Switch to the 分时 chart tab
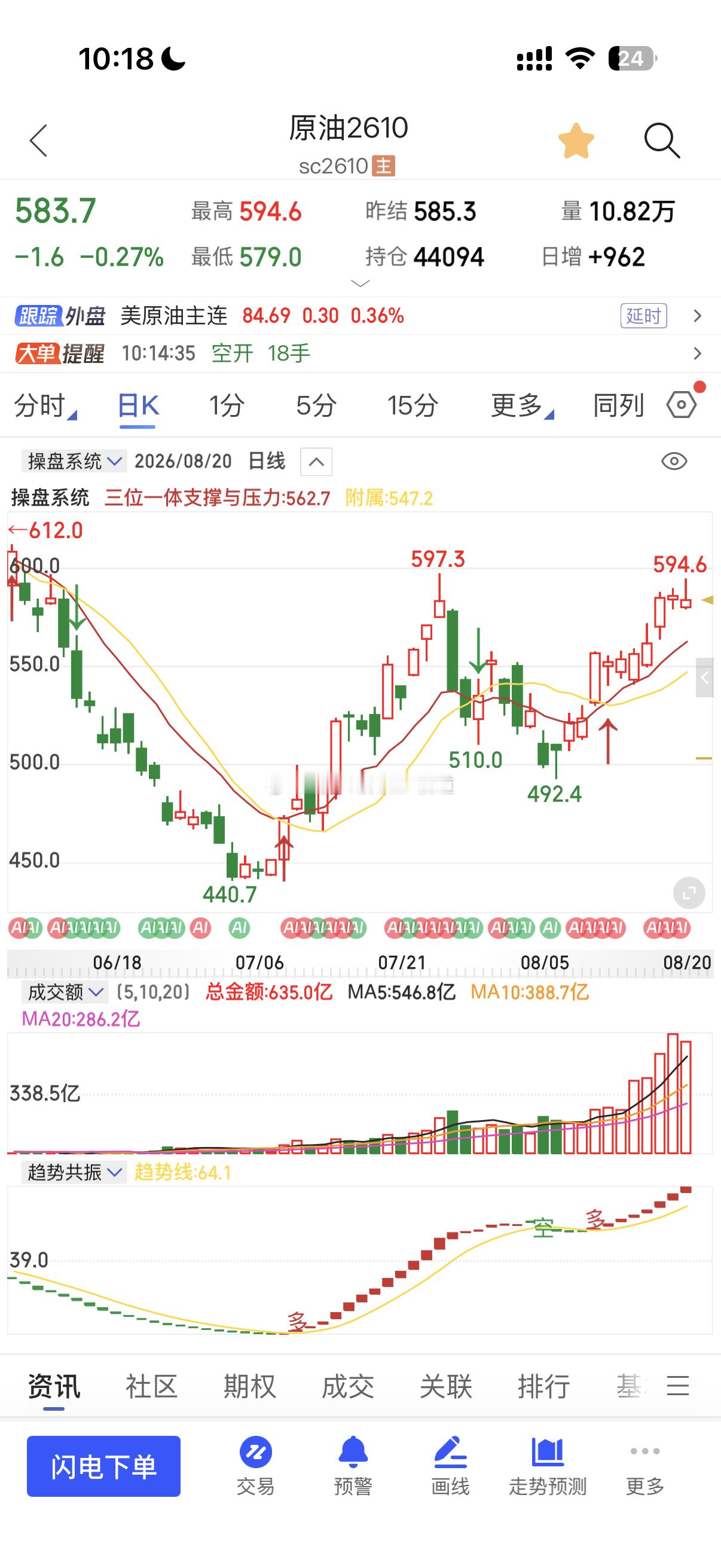 pos(45,405)
